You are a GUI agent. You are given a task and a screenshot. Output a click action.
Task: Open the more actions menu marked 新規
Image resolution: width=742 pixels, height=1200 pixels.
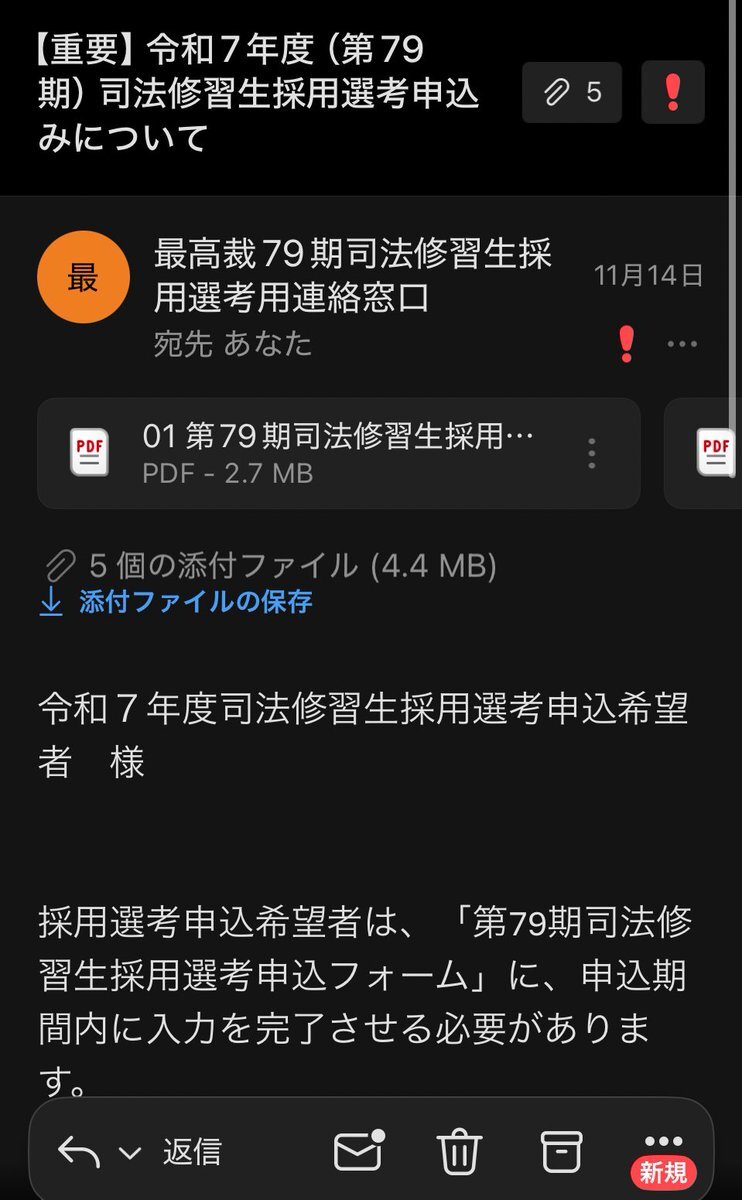(664, 1151)
